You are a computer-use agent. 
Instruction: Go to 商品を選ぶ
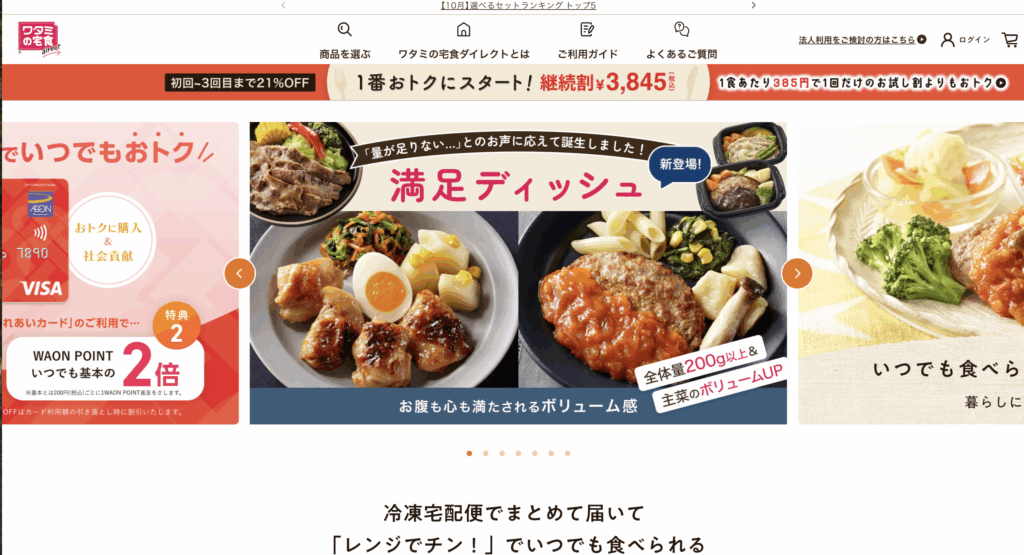[x=345, y=41]
